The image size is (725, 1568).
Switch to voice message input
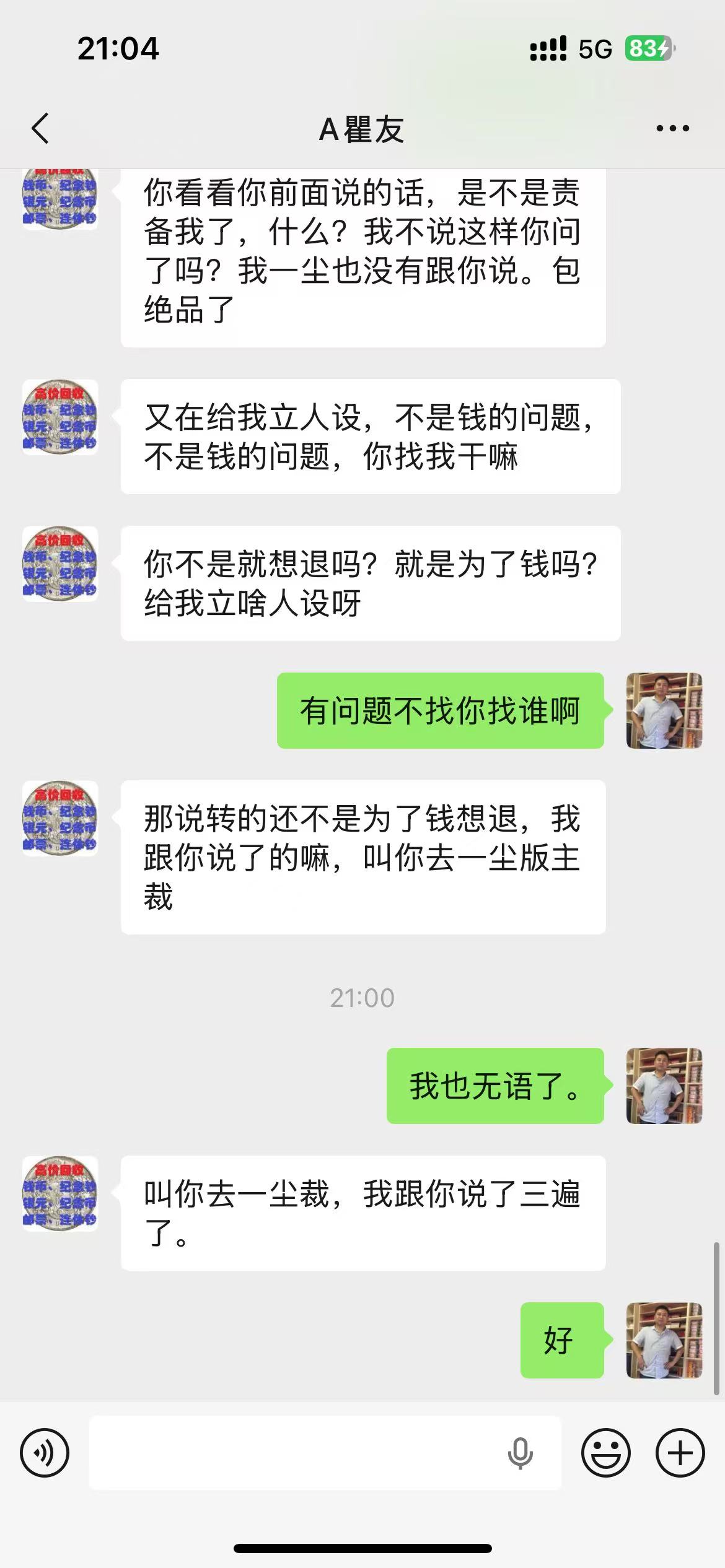[45, 1452]
